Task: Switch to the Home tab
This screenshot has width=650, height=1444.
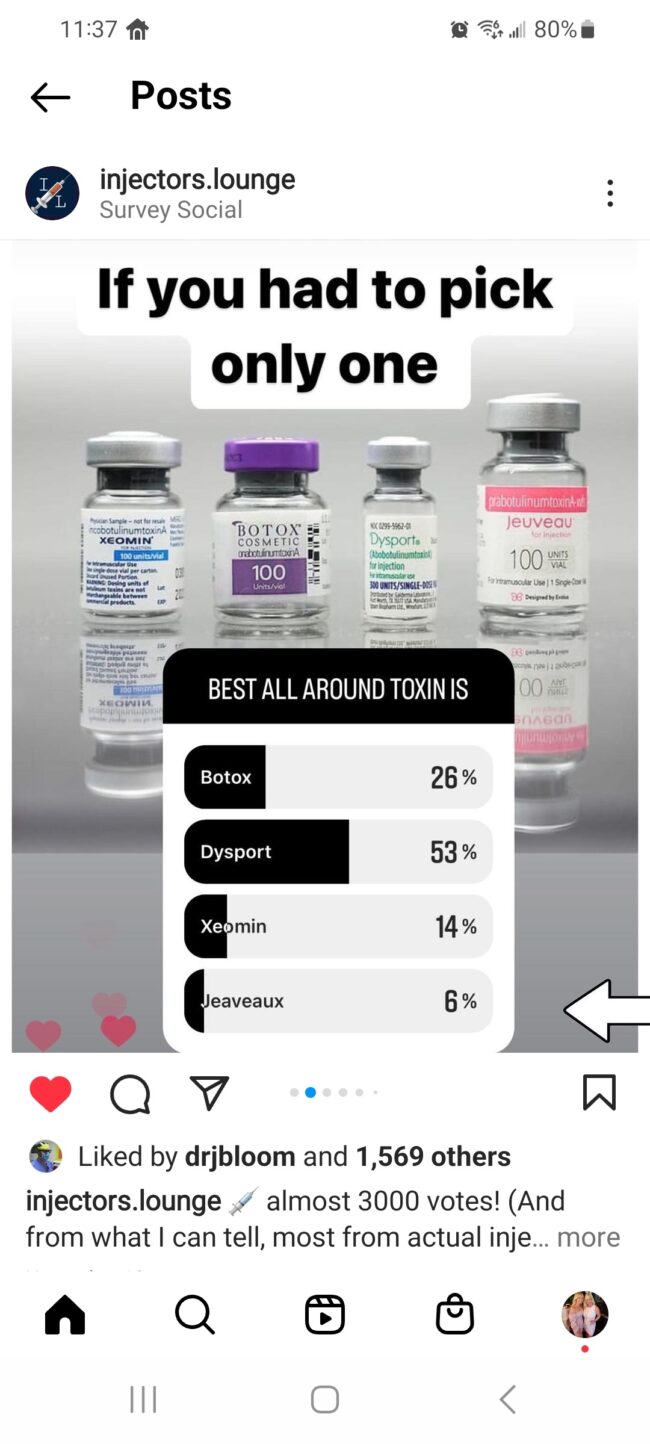Action: point(65,1314)
